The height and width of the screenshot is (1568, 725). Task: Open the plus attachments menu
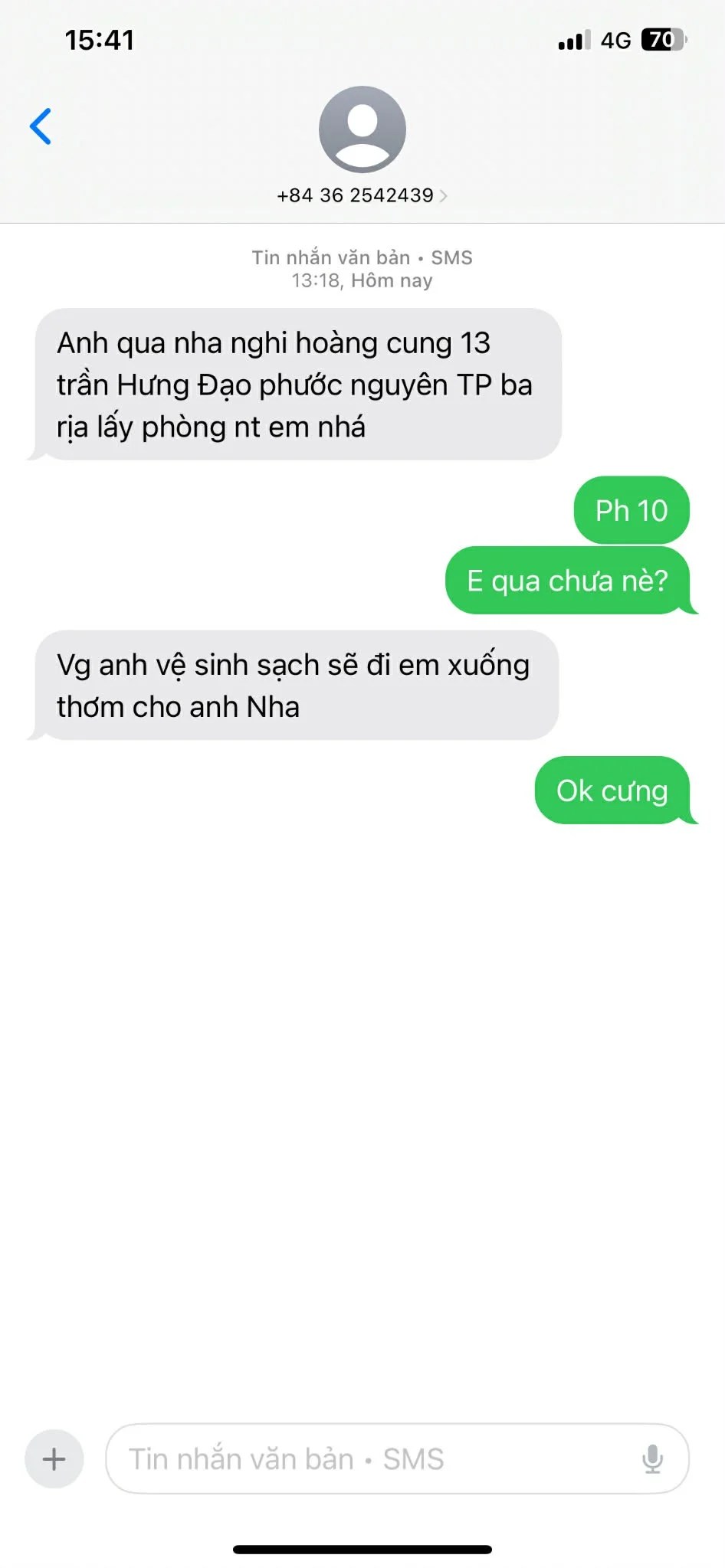pos(54,1459)
